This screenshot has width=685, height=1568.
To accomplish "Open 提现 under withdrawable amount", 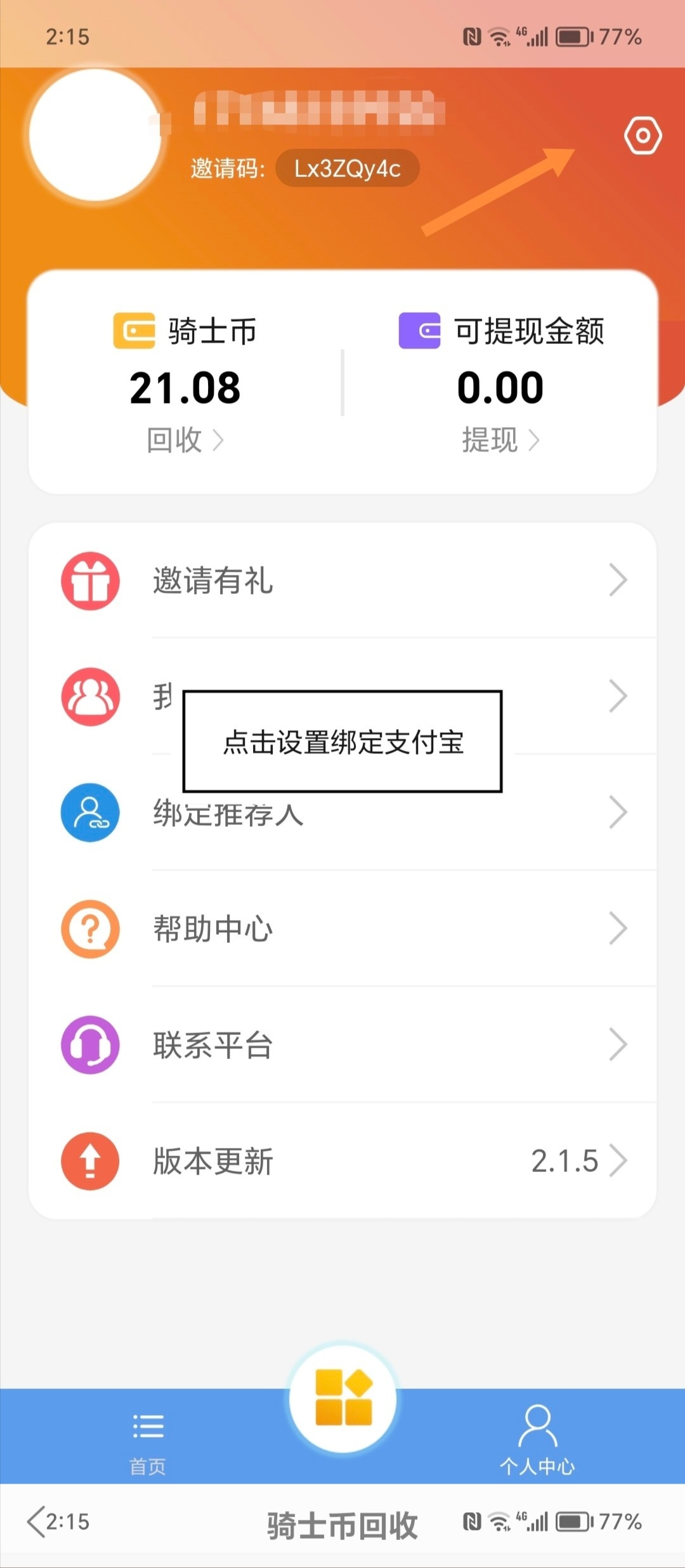I will coord(500,440).
